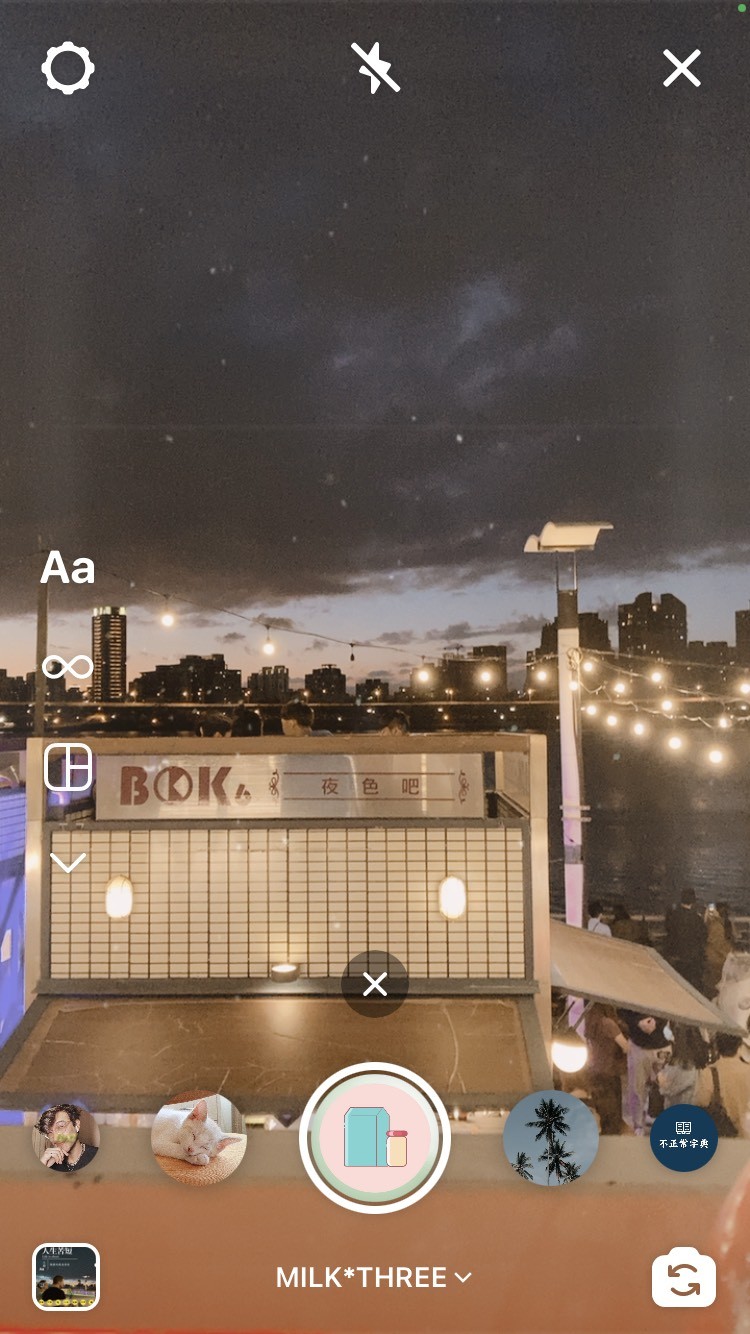This screenshot has height=1334, width=750.
Task: Apply the palm trees filter
Action: [551, 1138]
